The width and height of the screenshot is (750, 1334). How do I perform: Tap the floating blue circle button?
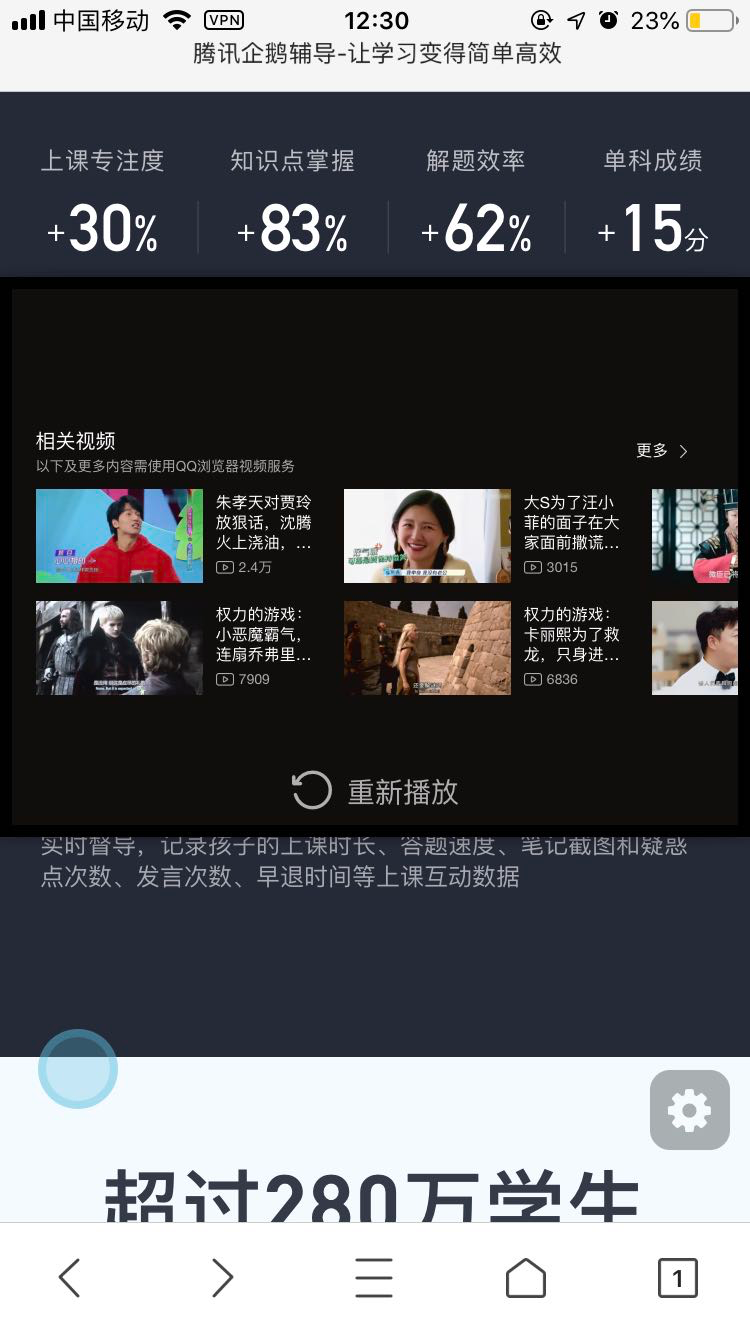(x=78, y=1069)
